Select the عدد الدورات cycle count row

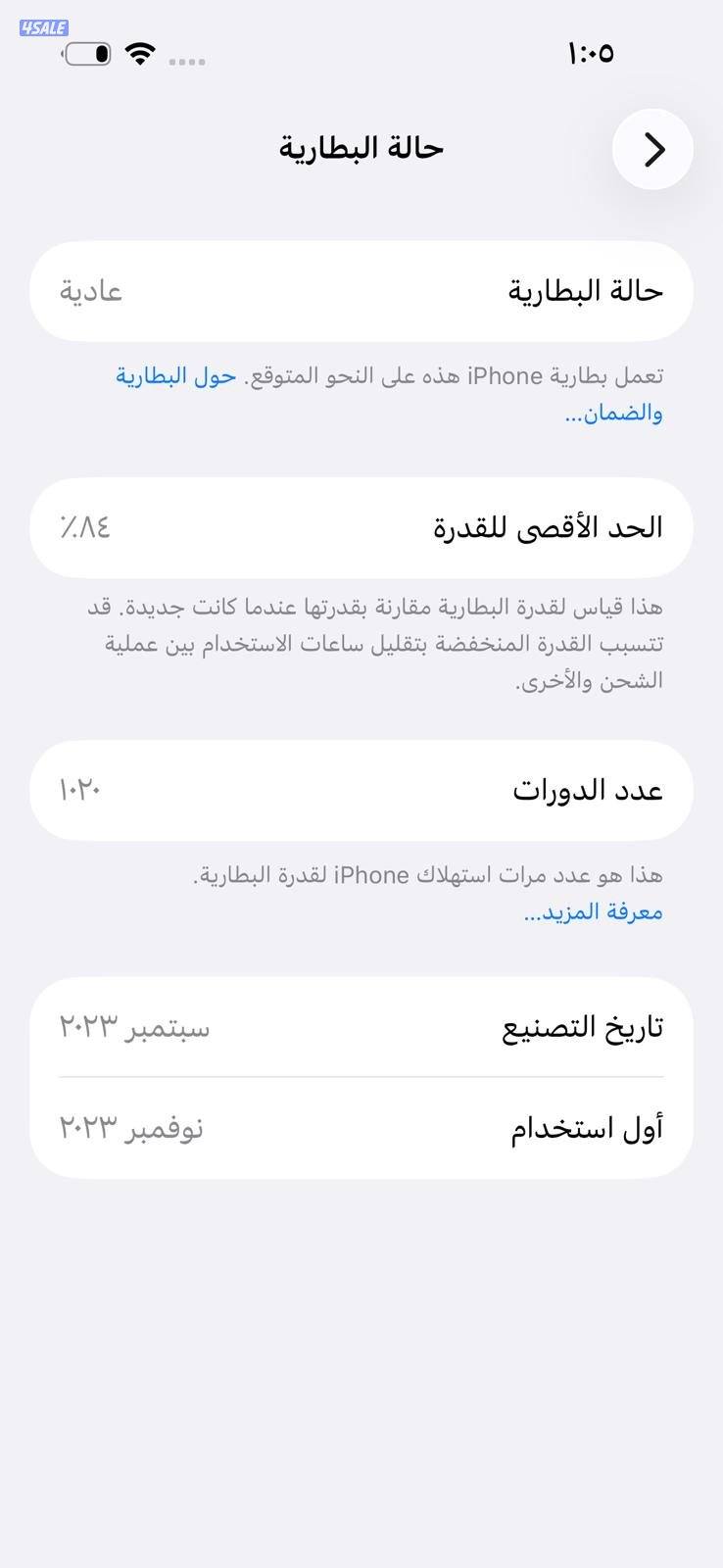coord(361,790)
